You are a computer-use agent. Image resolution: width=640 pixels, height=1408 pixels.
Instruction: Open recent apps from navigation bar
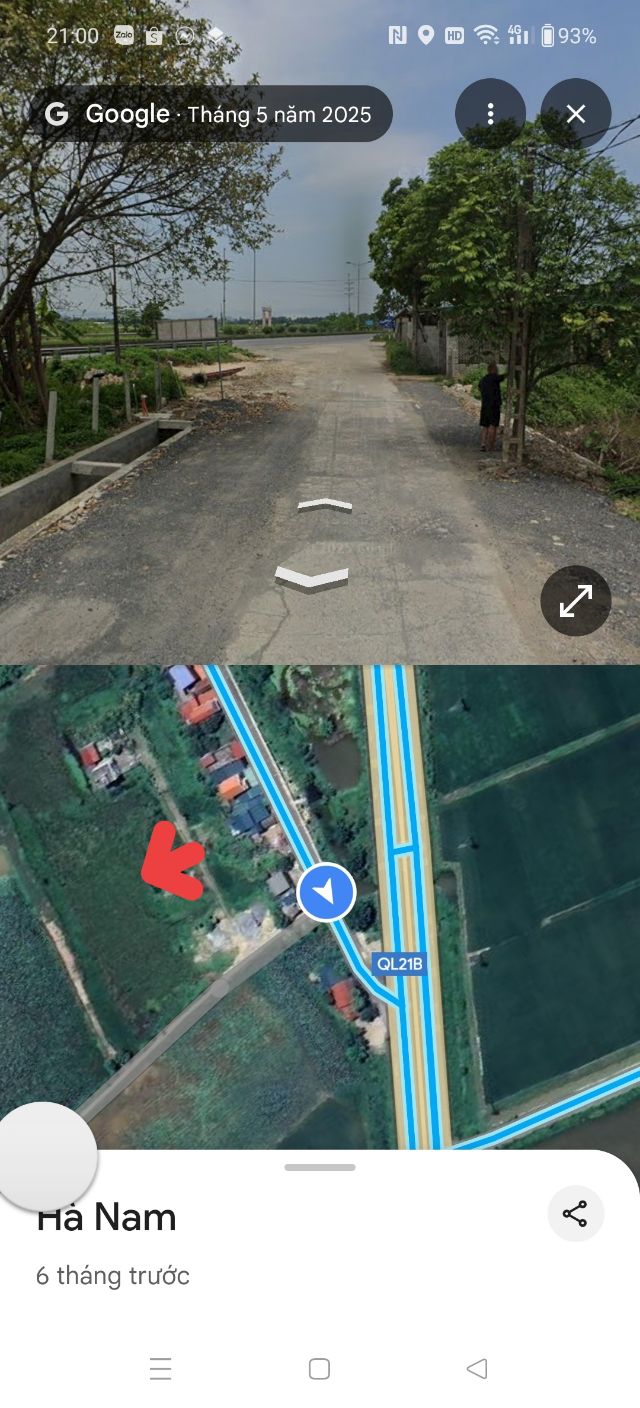[x=161, y=1369]
